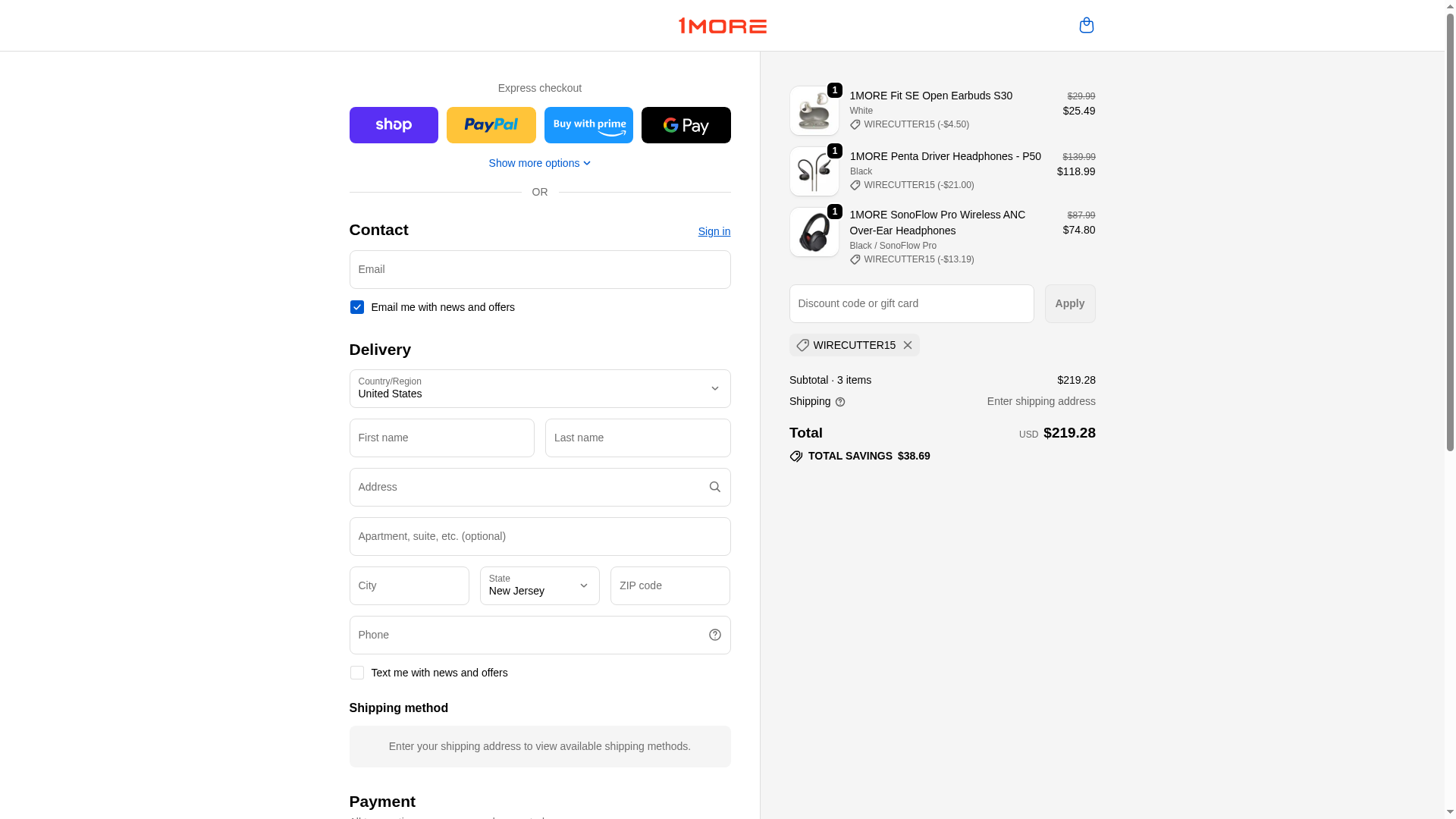Open the State dropdown
This screenshot has height=819, width=1456.
pyautogui.click(x=539, y=586)
